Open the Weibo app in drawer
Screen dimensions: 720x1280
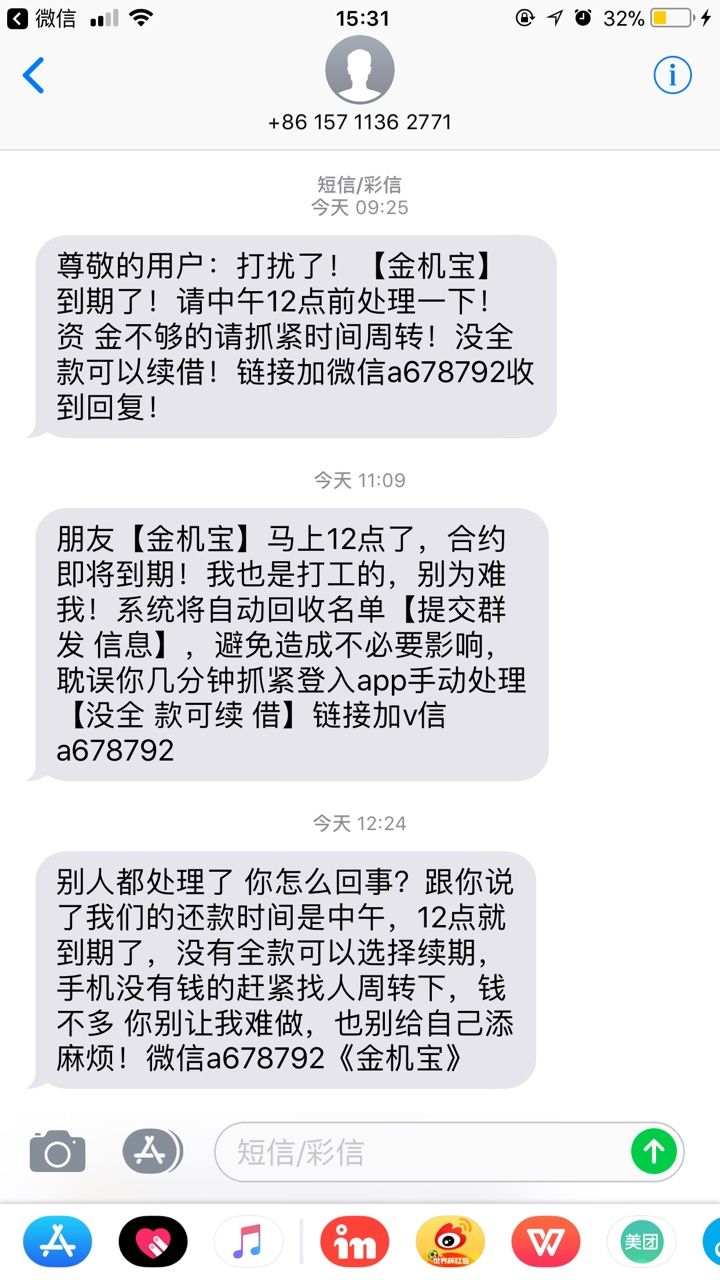(x=450, y=1242)
